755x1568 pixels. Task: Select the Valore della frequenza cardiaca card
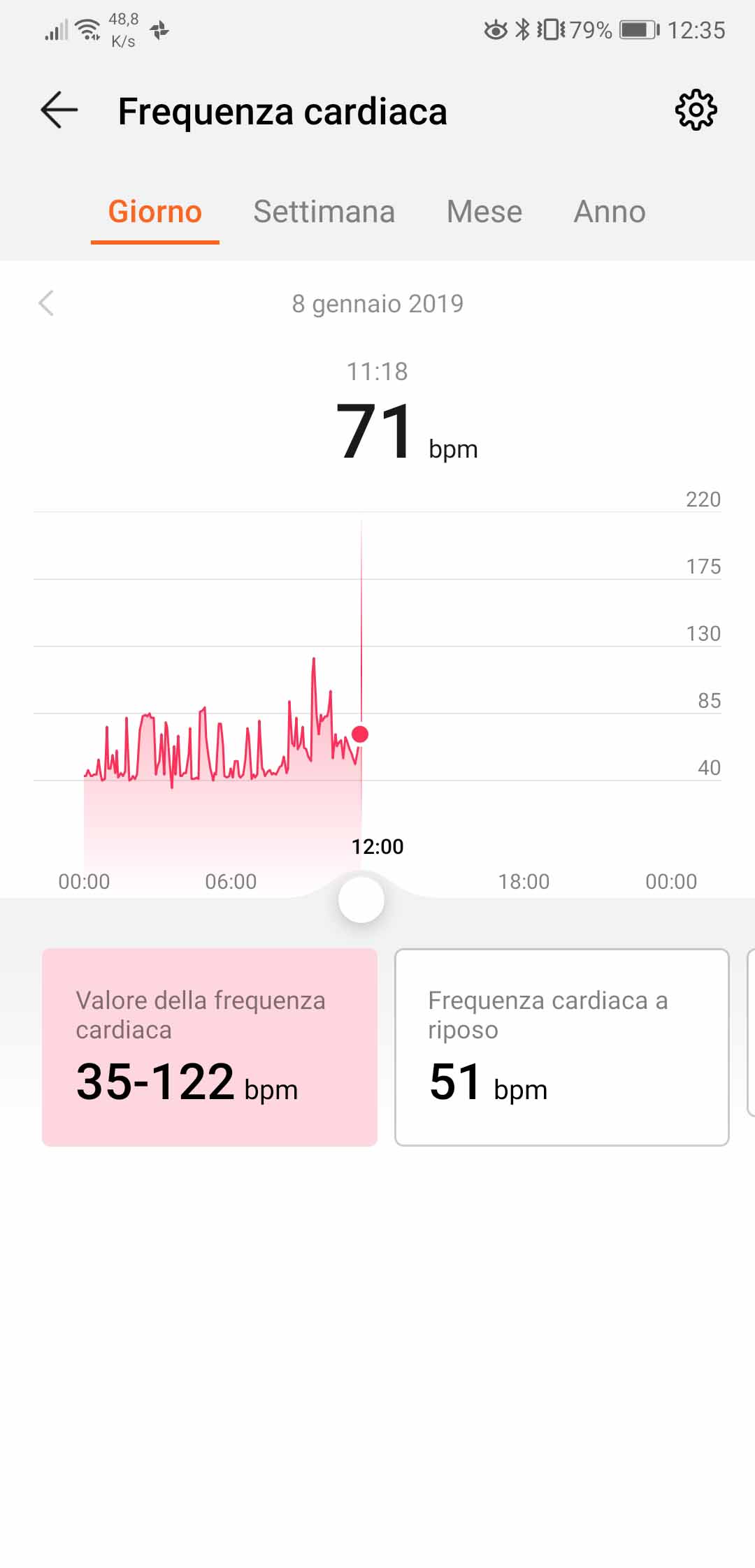coord(210,1047)
